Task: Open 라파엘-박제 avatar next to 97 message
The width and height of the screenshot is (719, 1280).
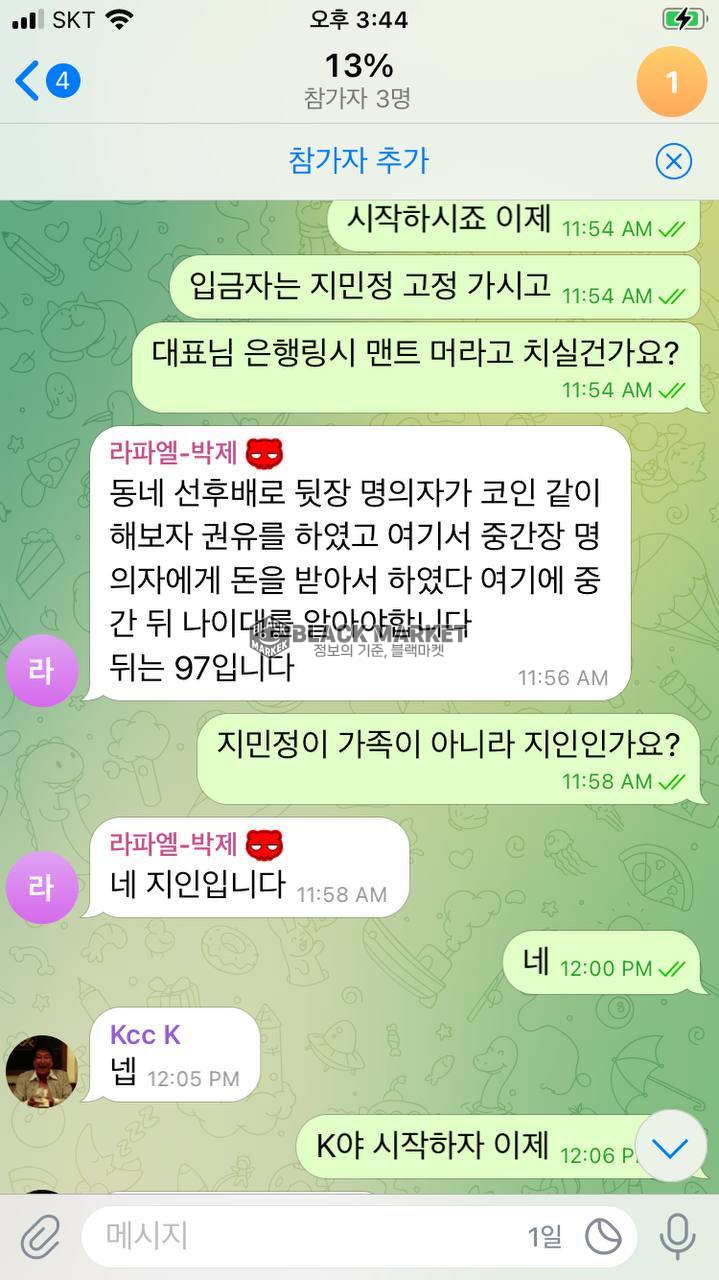Action: click(41, 670)
